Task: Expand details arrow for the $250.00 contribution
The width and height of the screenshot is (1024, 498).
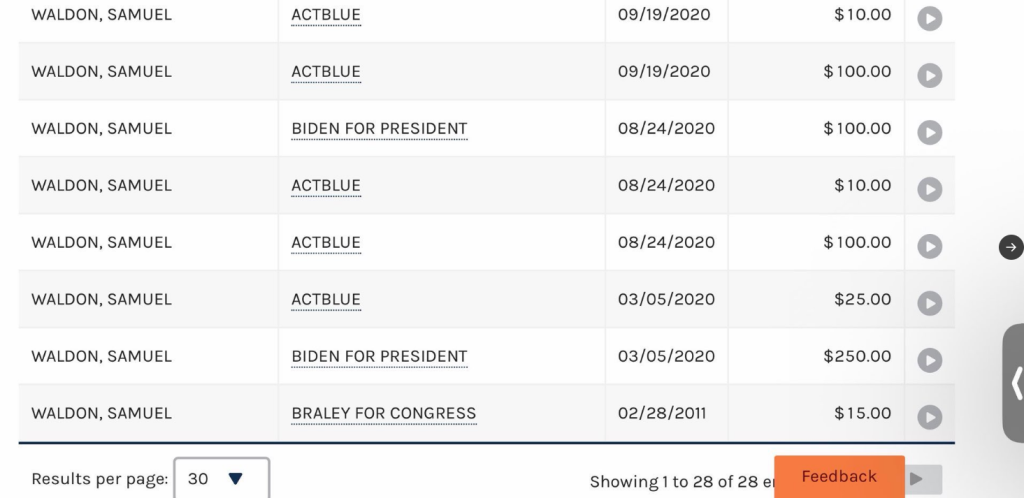Action: click(x=930, y=360)
